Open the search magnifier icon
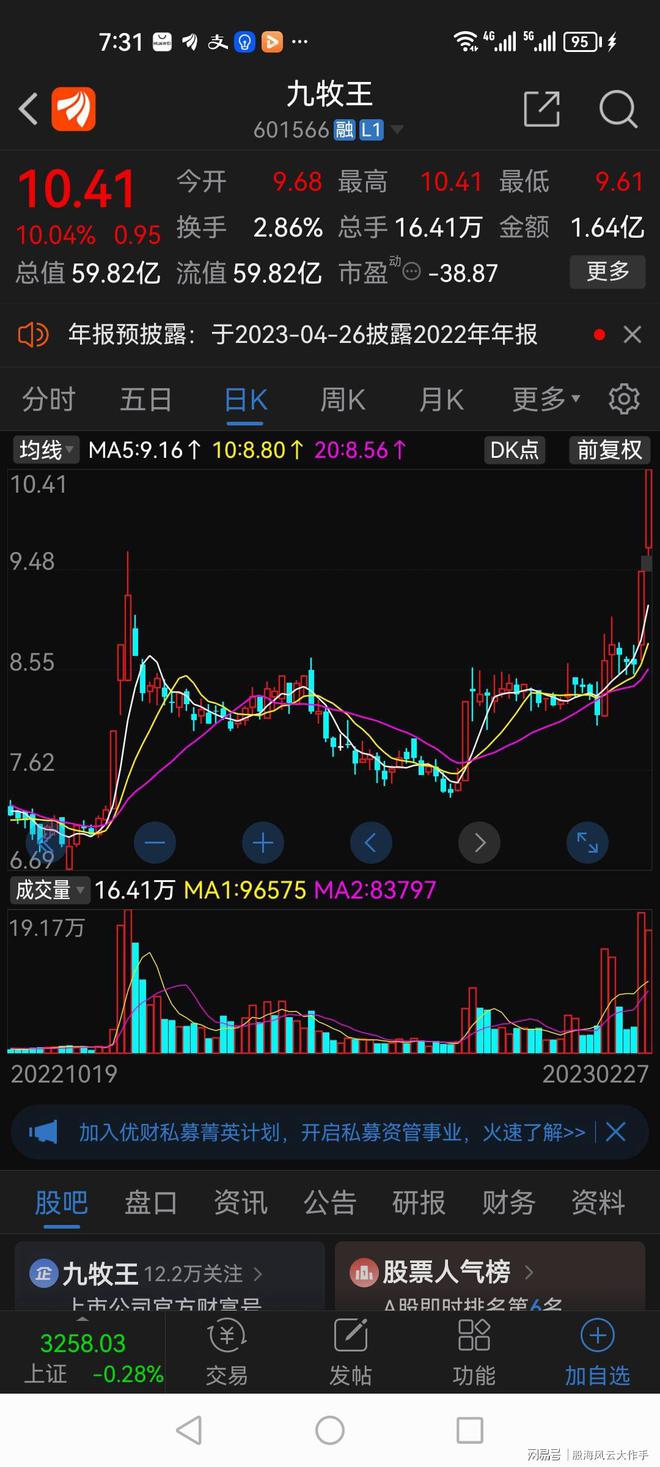The width and height of the screenshot is (660, 1467). click(x=618, y=109)
